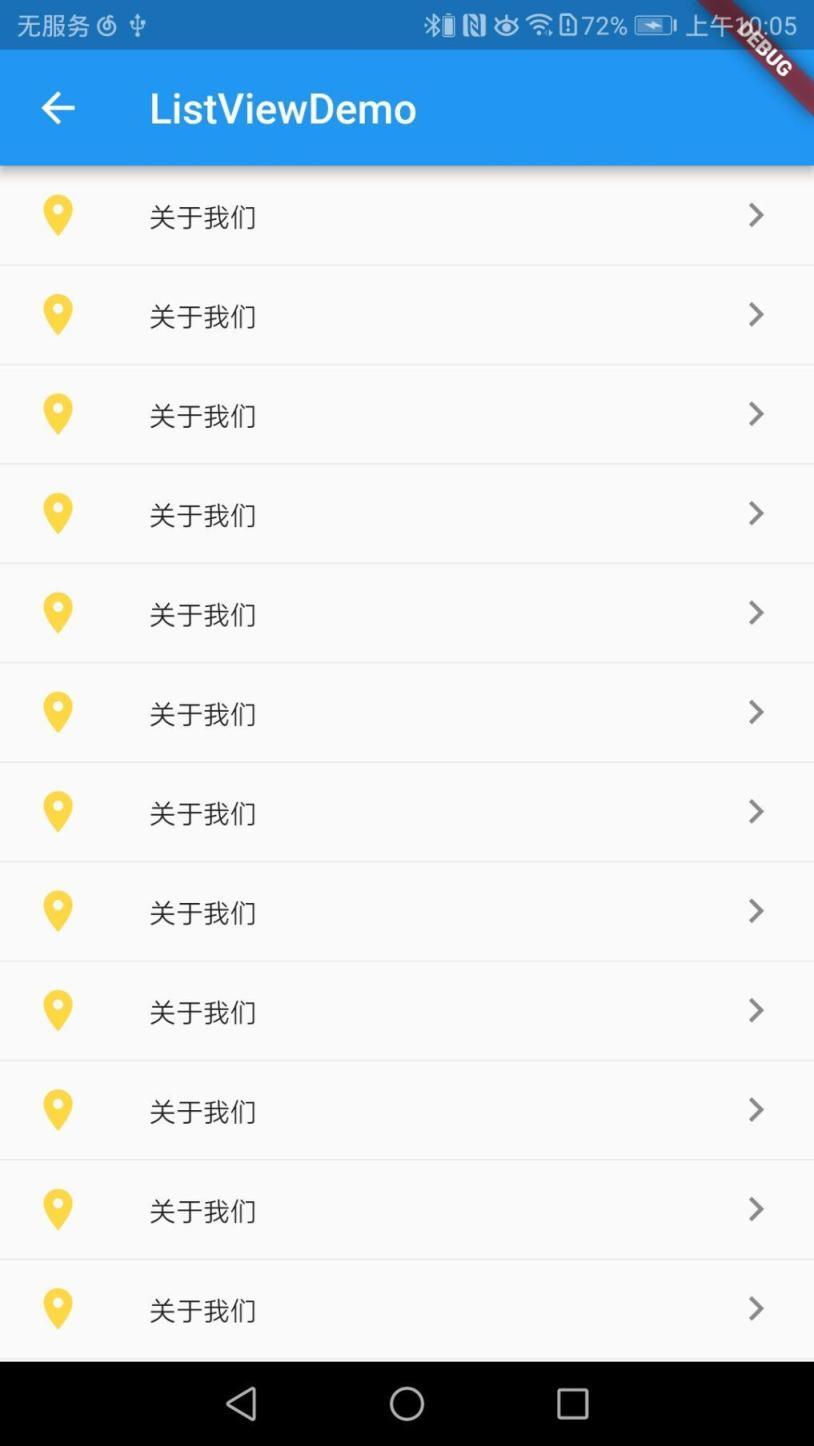Open the recent apps overview
The width and height of the screenshot is (814, 1446).
coord(572,1403)
